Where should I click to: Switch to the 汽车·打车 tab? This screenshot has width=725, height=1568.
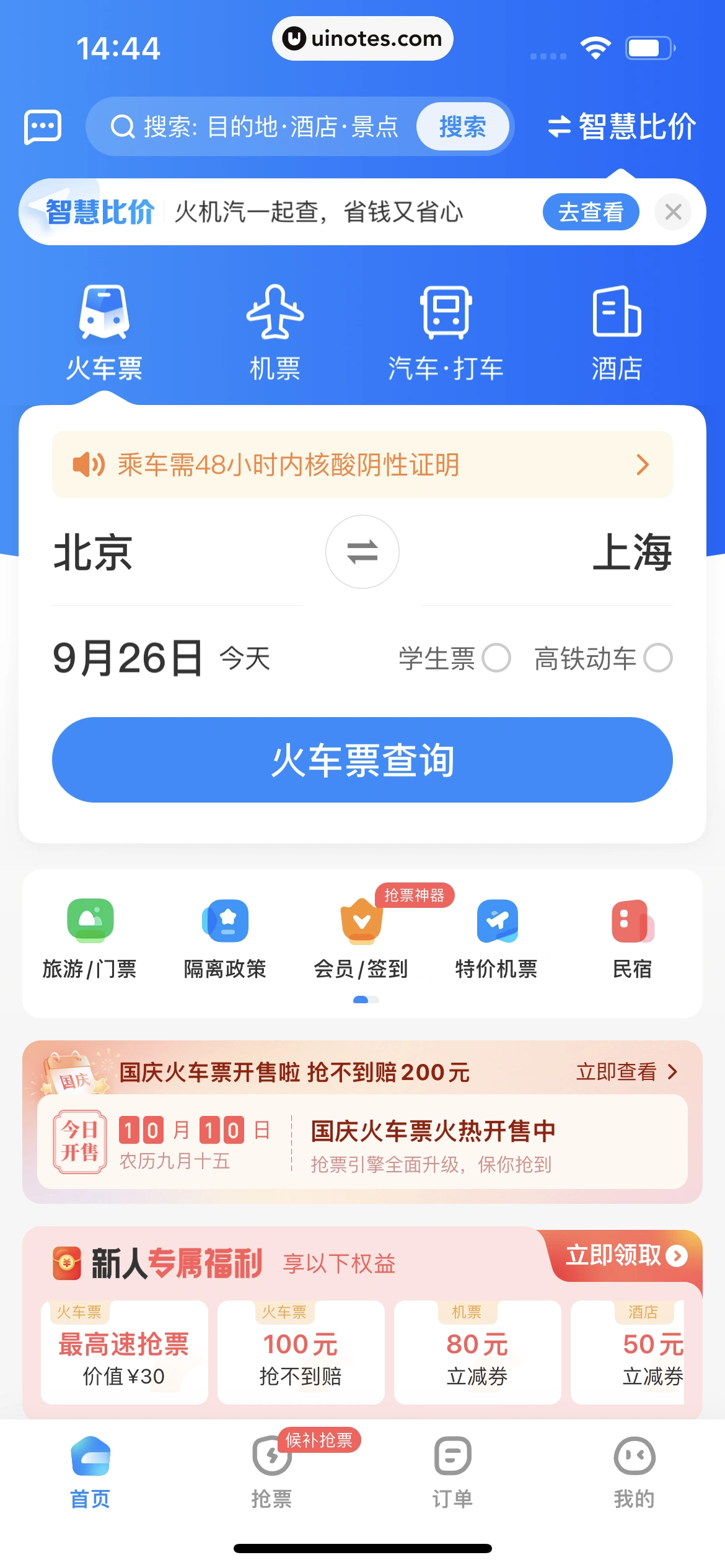446,333
